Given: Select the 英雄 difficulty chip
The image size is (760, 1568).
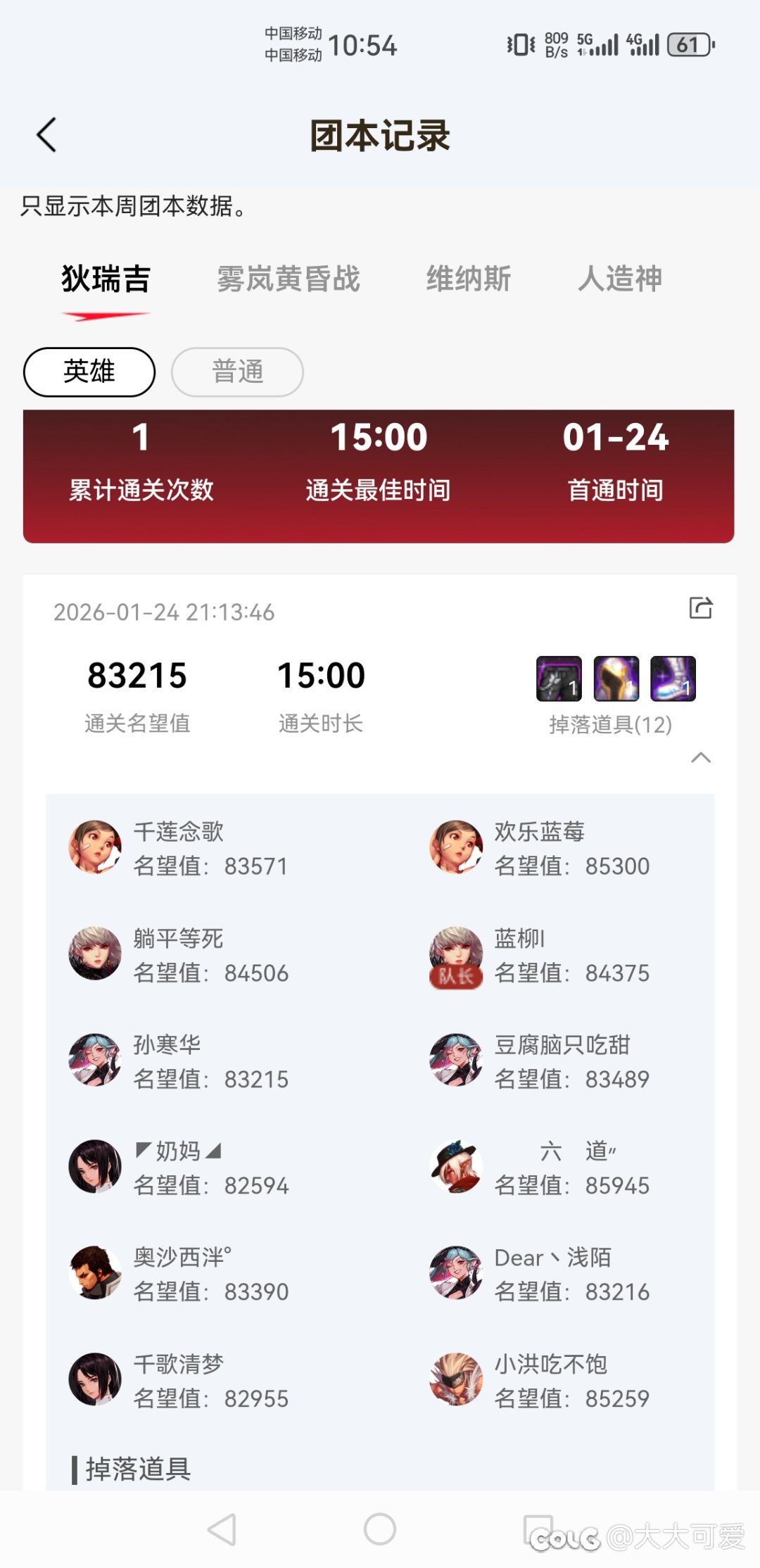Looking at the screenshot, I should point(89,372).
